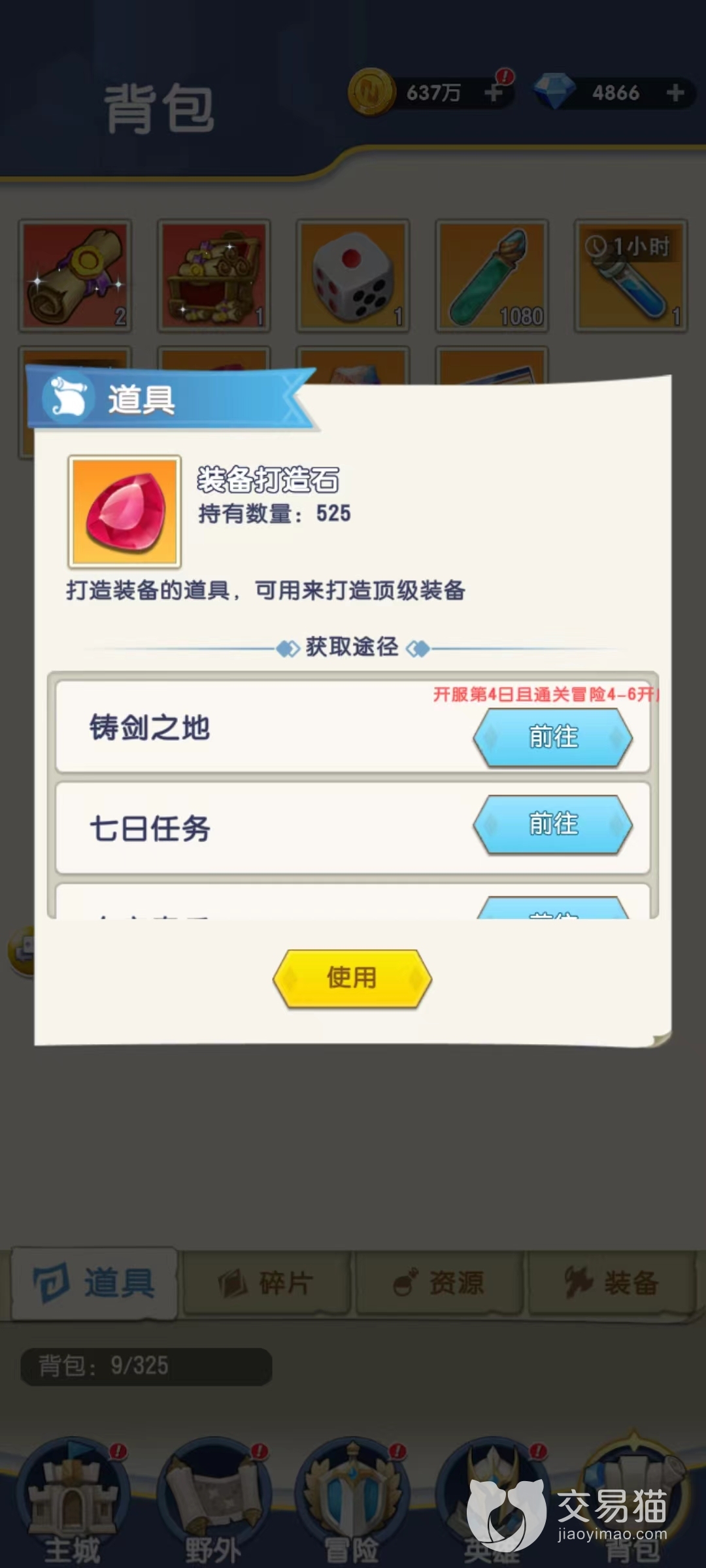Open 主城 from bottom navigation
Viewport: 706px width, 1568px height.
(x=72, y=1503)
